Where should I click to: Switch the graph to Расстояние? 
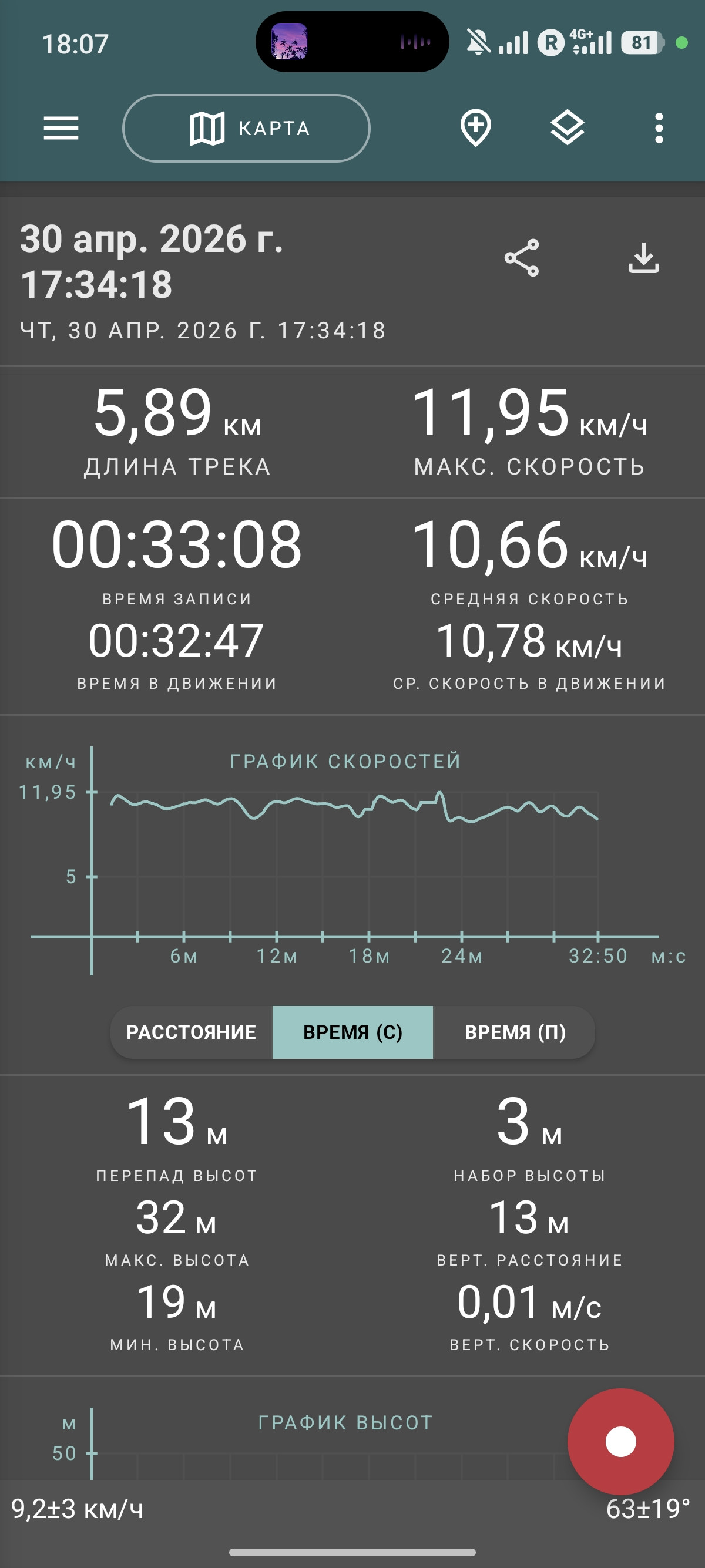191,1032
